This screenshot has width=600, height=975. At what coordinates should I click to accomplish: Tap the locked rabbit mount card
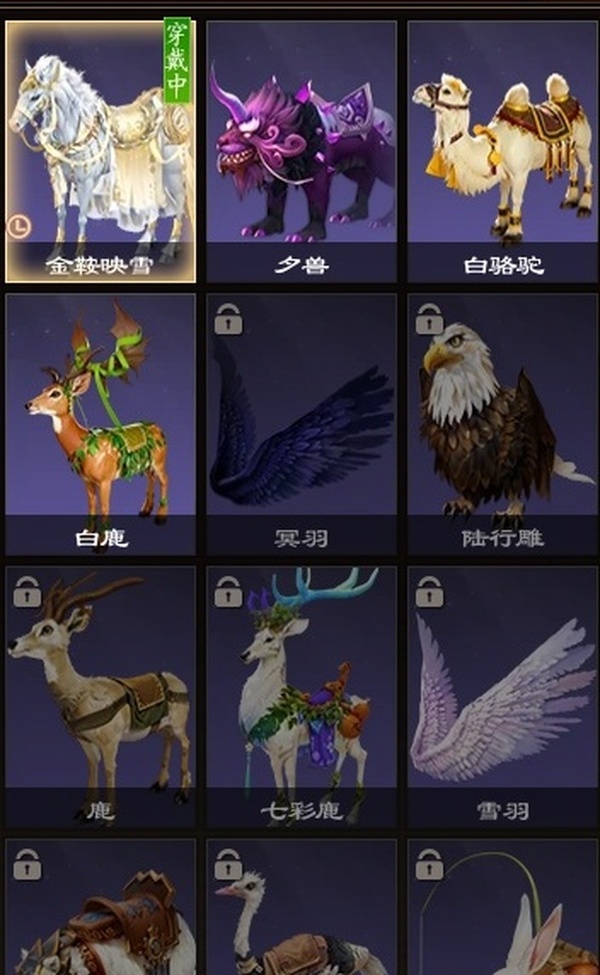[x=502, y=910]
